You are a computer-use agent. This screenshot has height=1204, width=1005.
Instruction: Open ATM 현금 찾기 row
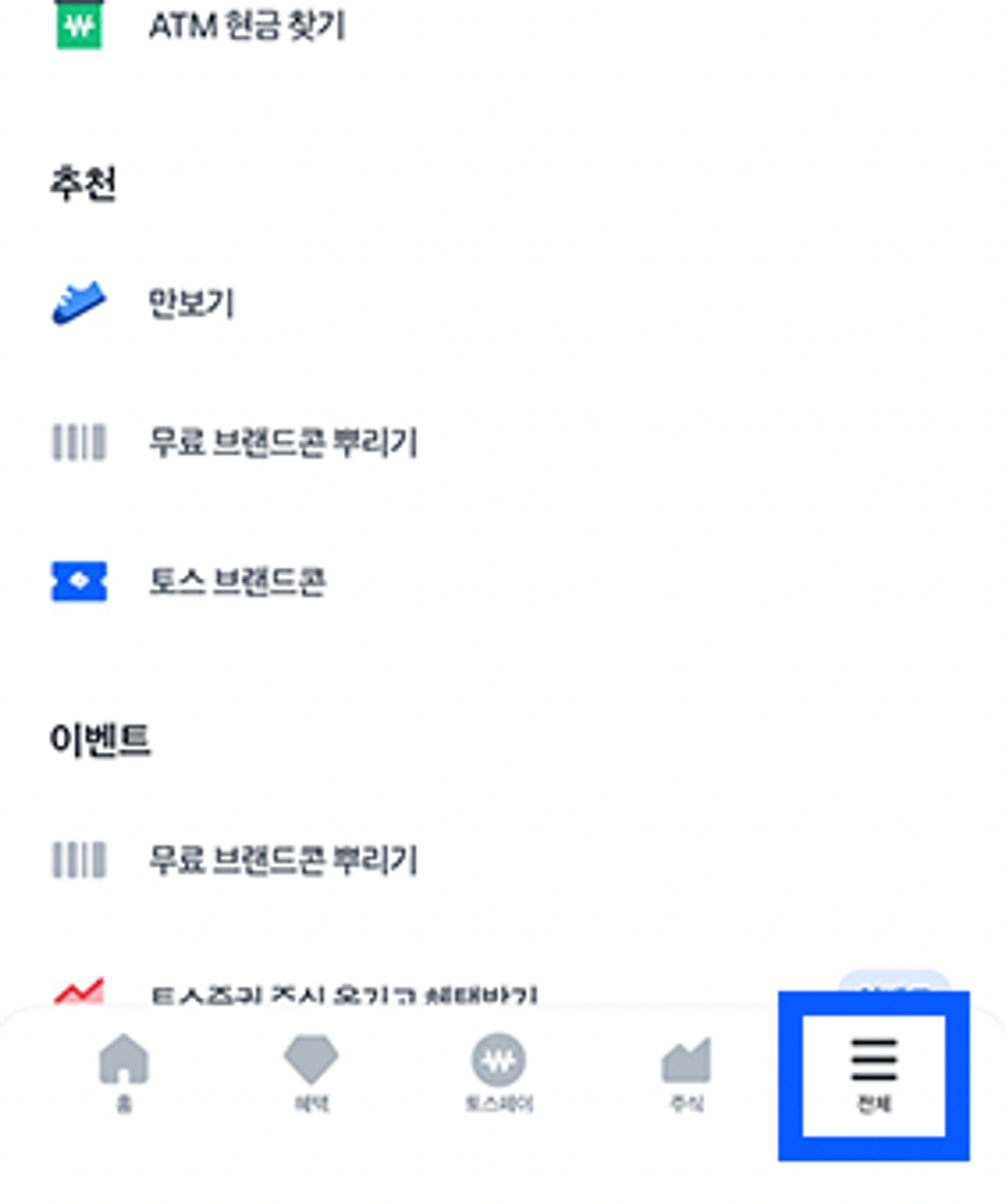[247, 27]
